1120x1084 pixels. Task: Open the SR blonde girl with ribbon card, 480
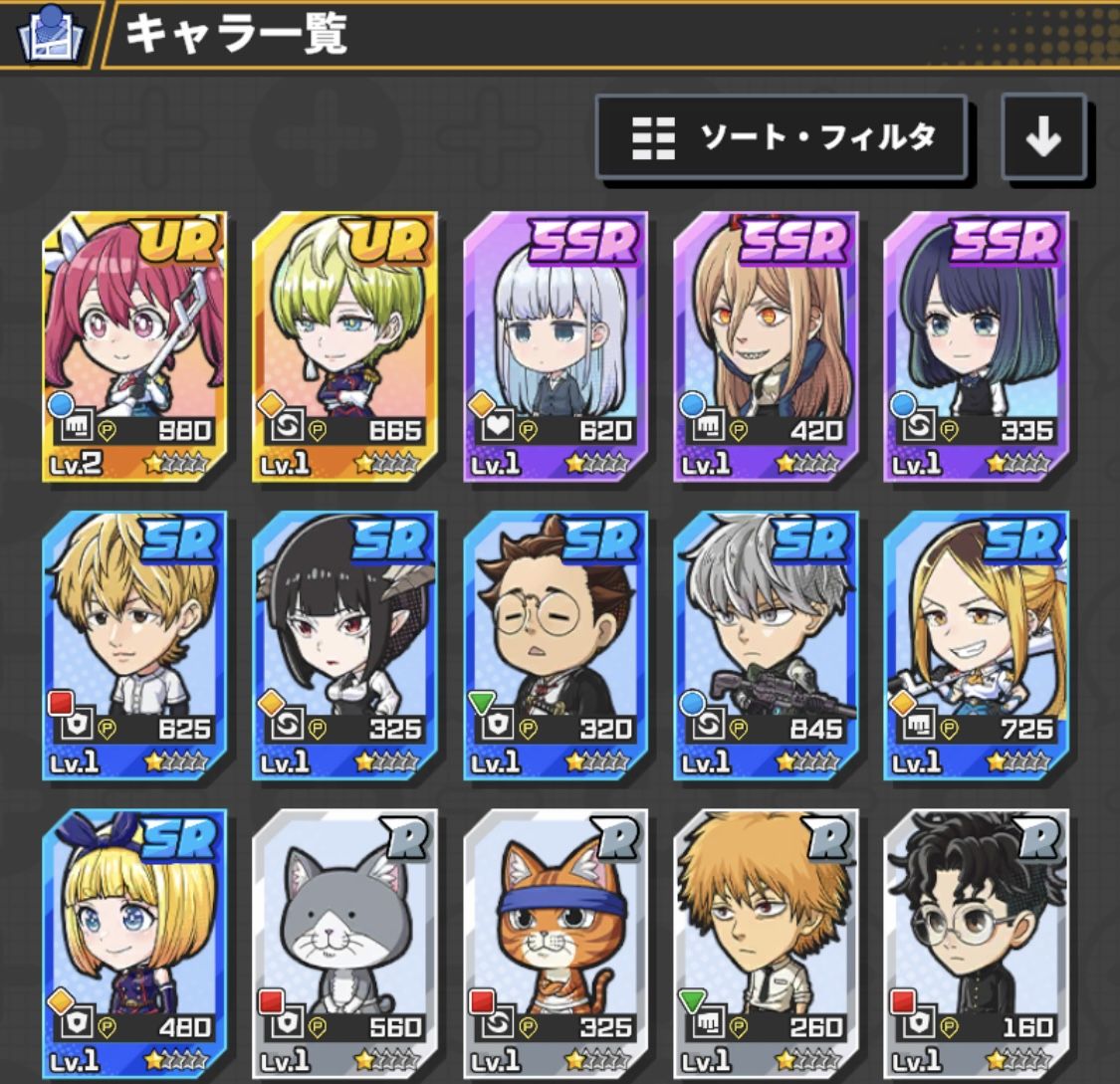click(x=134, y=941)
